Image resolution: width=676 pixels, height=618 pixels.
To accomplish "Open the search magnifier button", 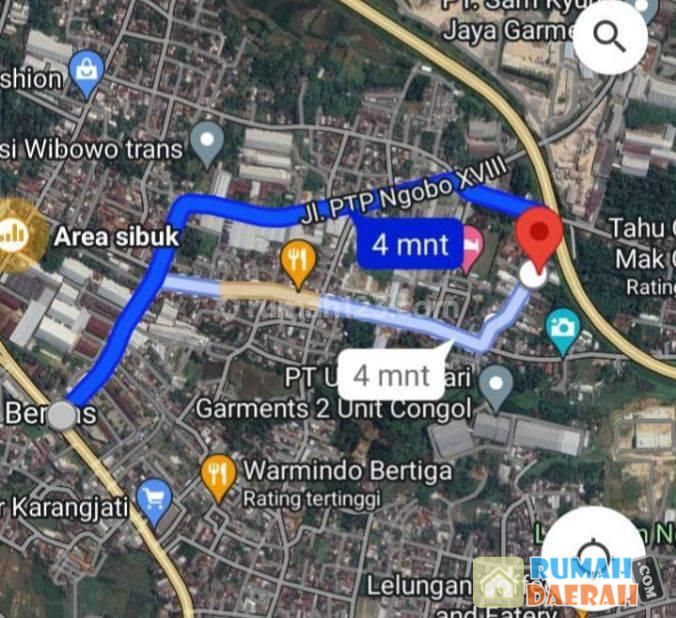I will tap(609, 37).
